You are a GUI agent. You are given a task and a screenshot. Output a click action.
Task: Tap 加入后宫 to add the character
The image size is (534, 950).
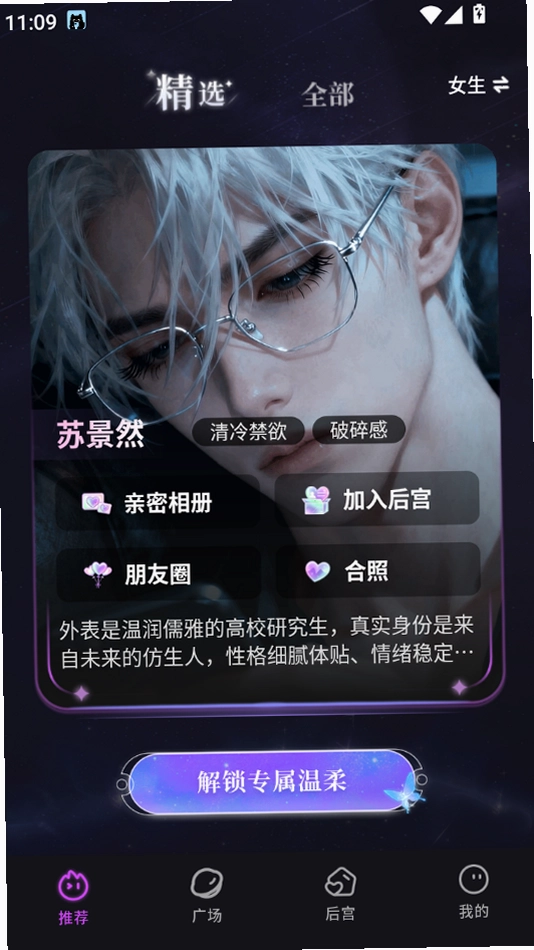[x=376, y=499]
